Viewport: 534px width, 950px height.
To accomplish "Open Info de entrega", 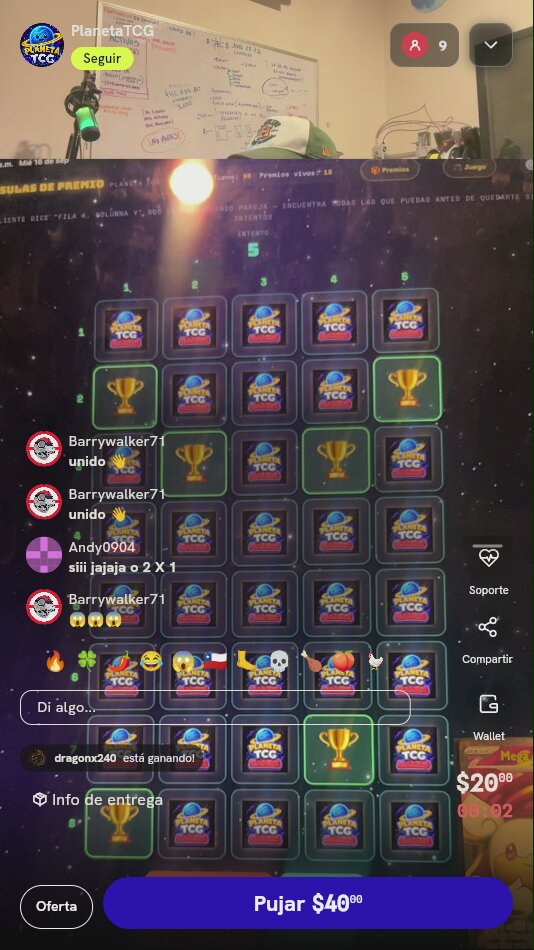I will [x=98, y=800].
